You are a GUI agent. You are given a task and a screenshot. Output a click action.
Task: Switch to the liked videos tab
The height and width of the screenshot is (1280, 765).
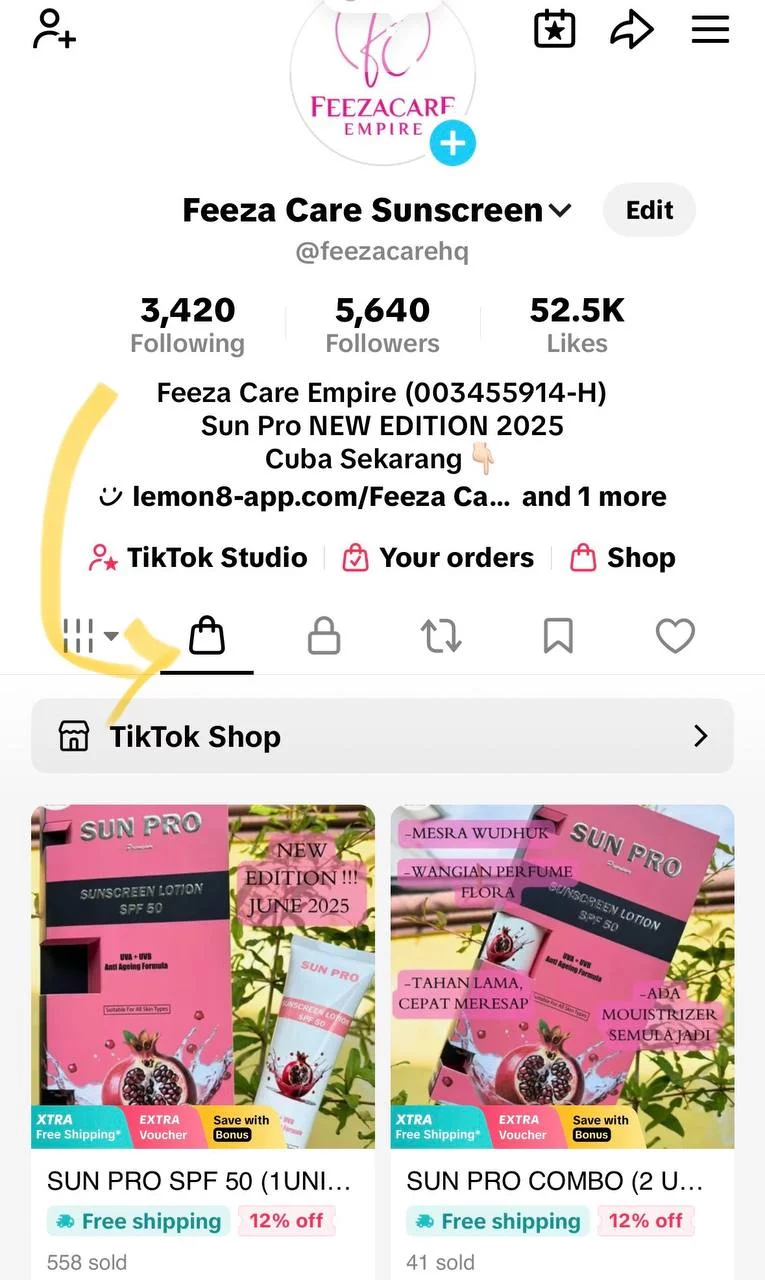click(675, 635)
